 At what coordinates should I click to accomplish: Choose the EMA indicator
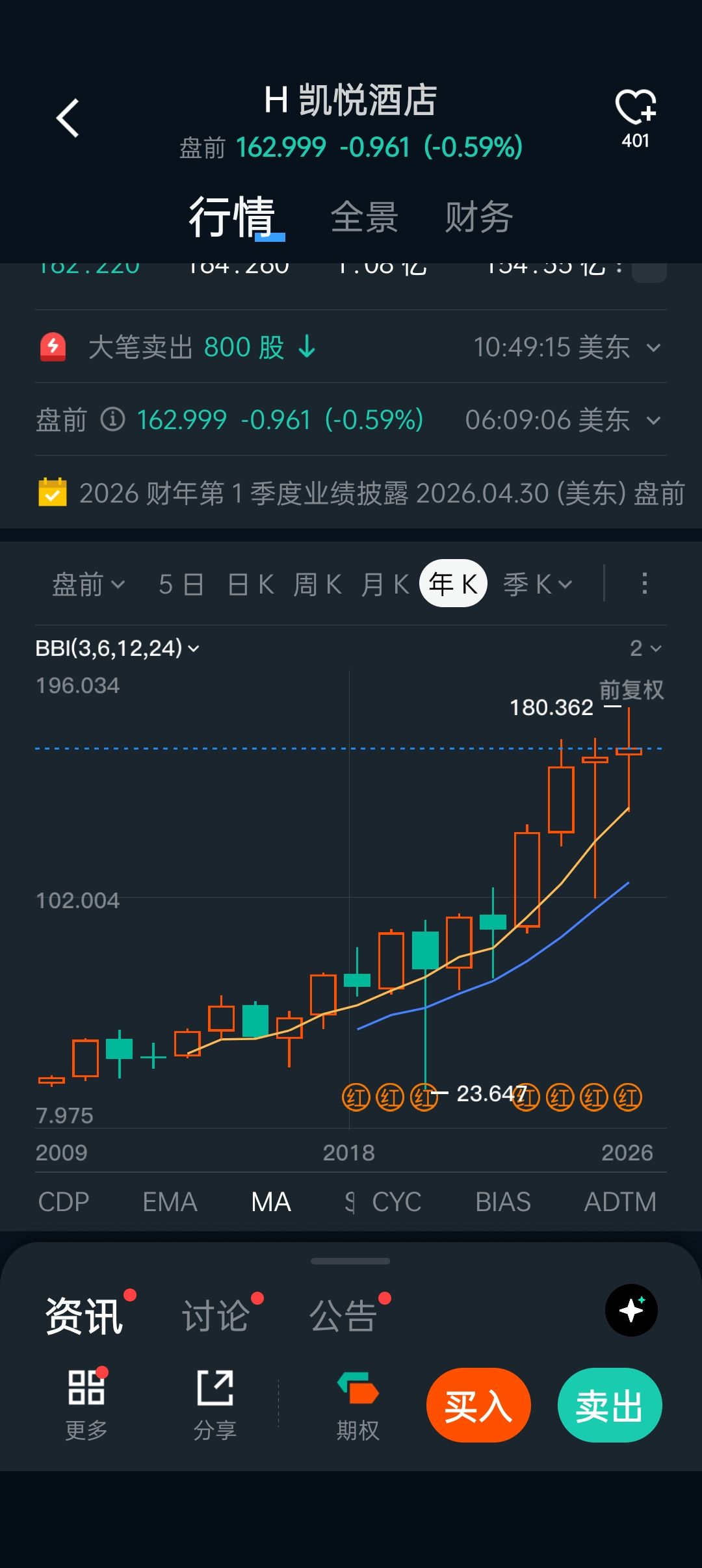click(170, 1202)
